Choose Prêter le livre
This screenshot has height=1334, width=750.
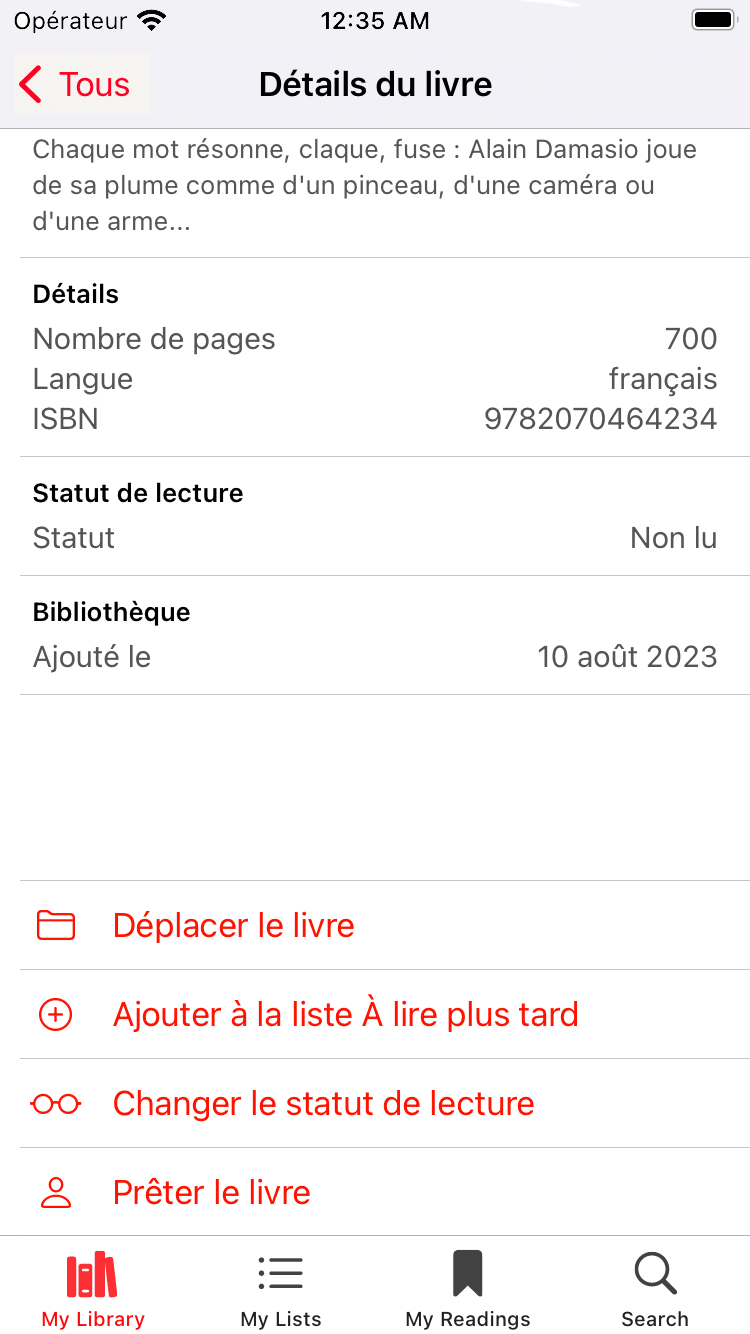pos(385,1192)
